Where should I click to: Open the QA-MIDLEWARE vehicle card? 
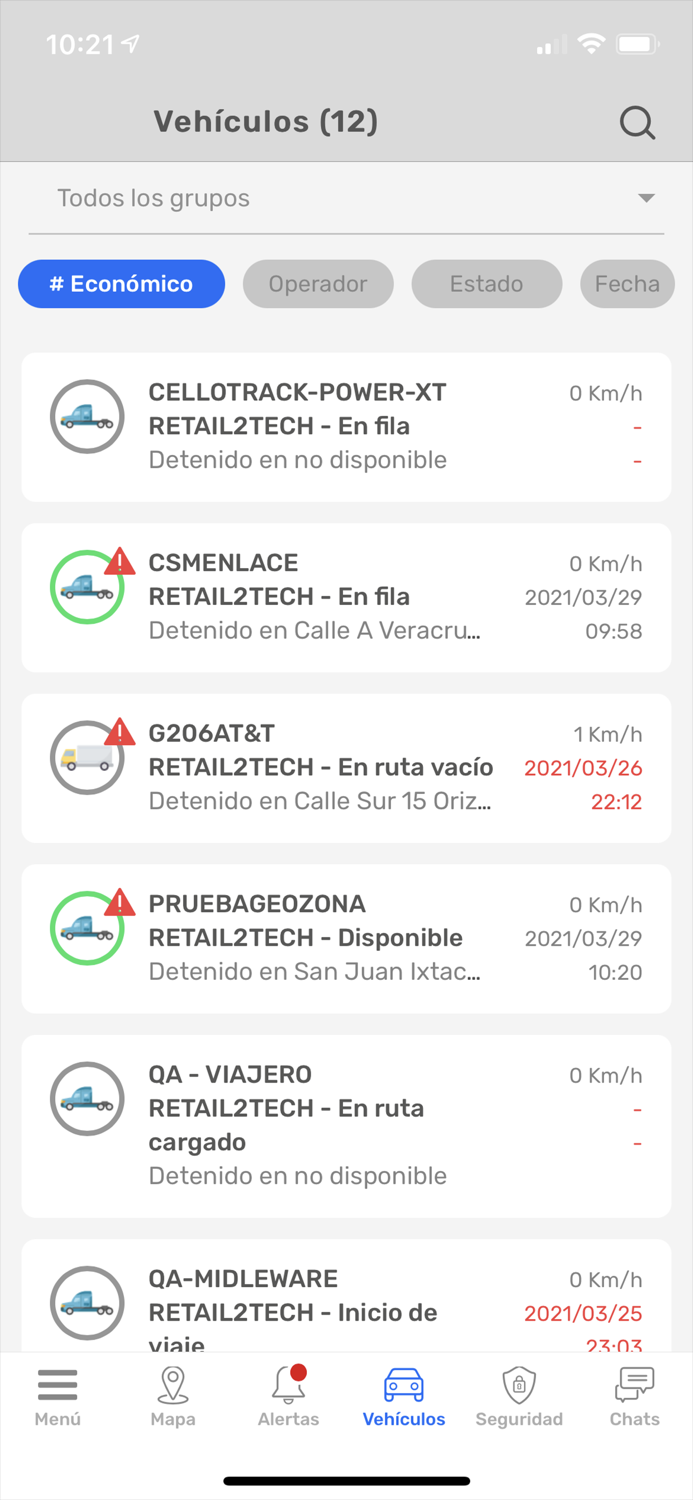point(346,1300)
